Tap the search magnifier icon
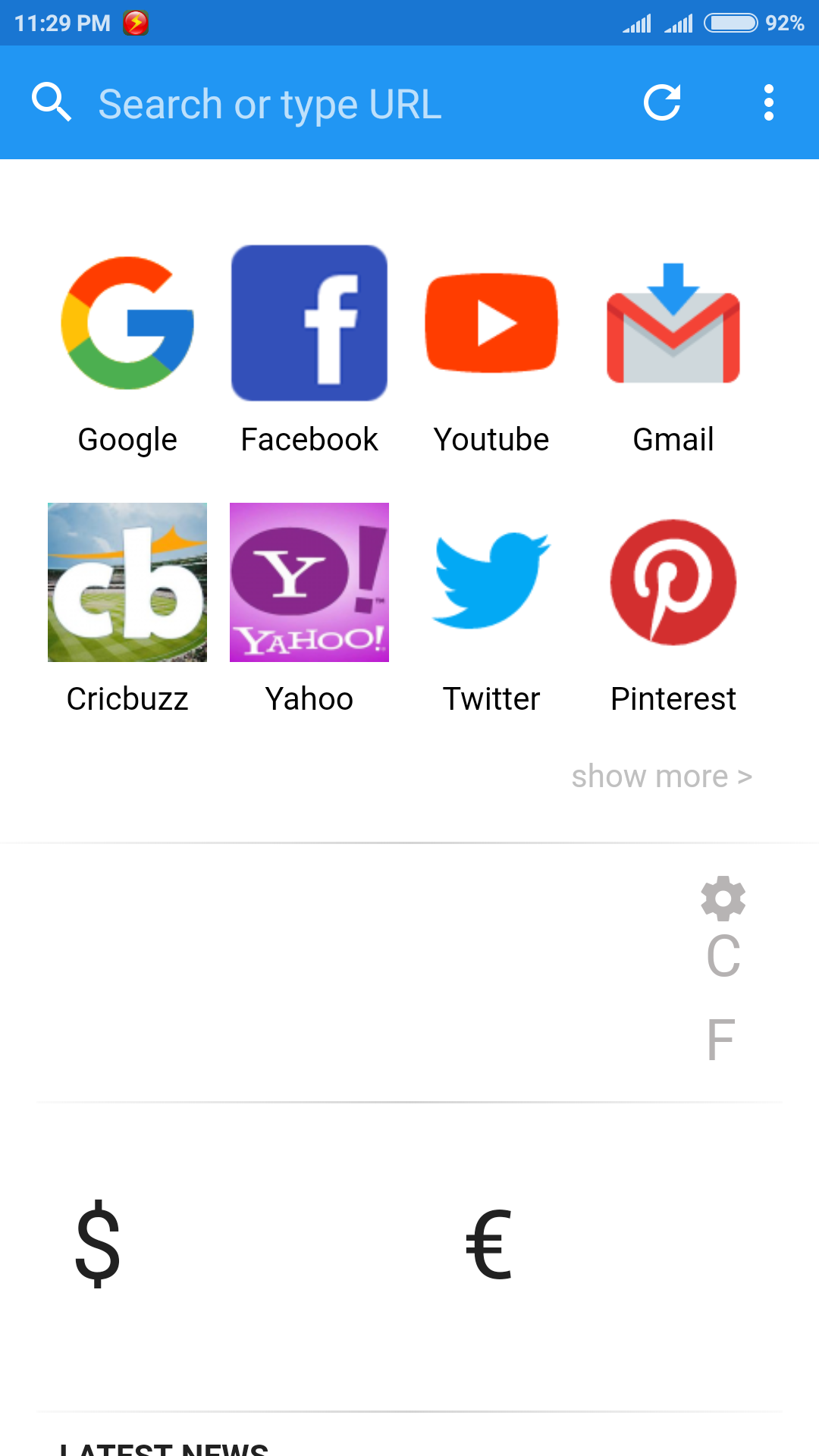Screen dimensions: 819x1456 [x=51, y=102]
